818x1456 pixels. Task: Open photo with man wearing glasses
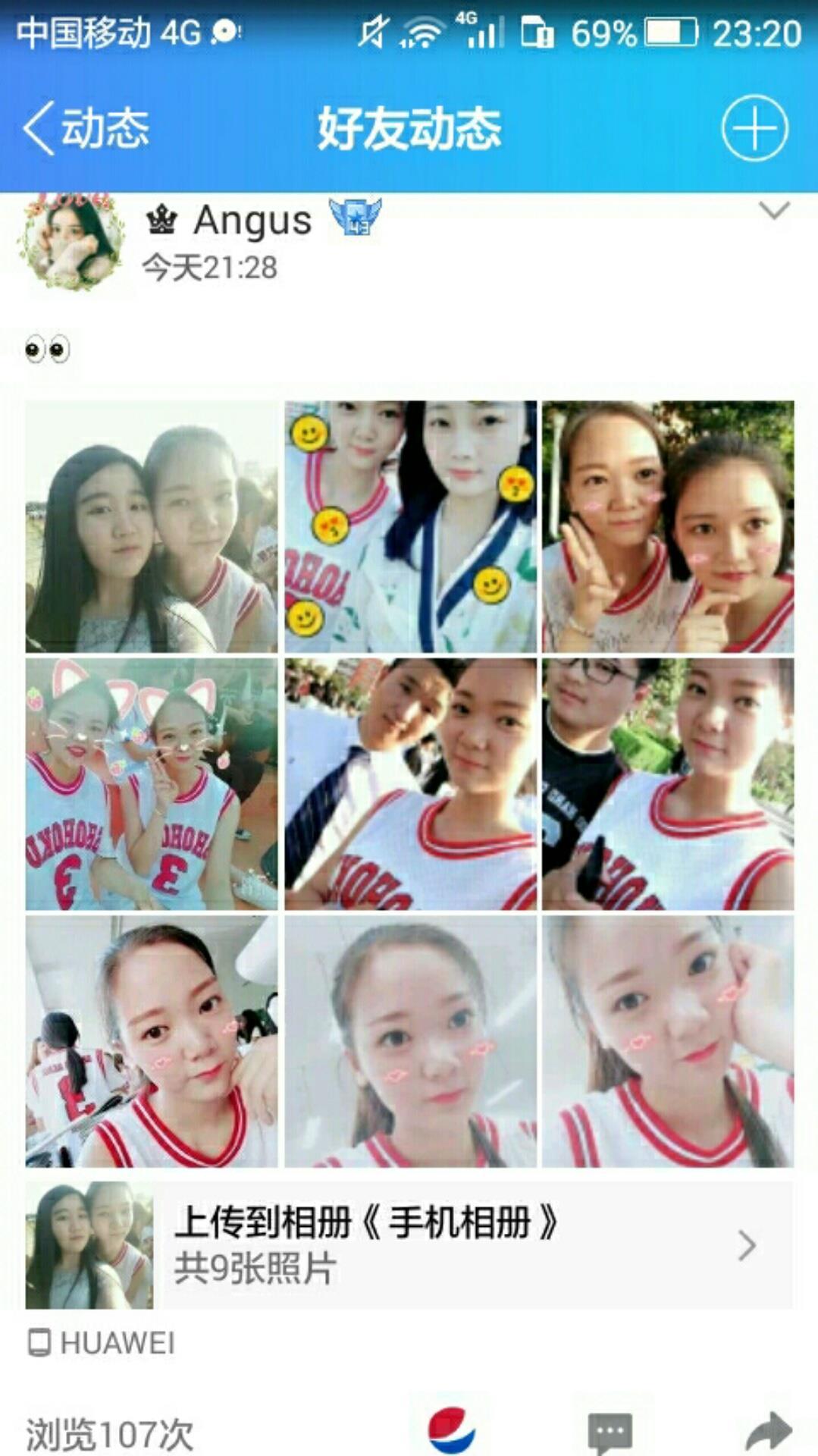pyautogui.click(x=668, y=784)
